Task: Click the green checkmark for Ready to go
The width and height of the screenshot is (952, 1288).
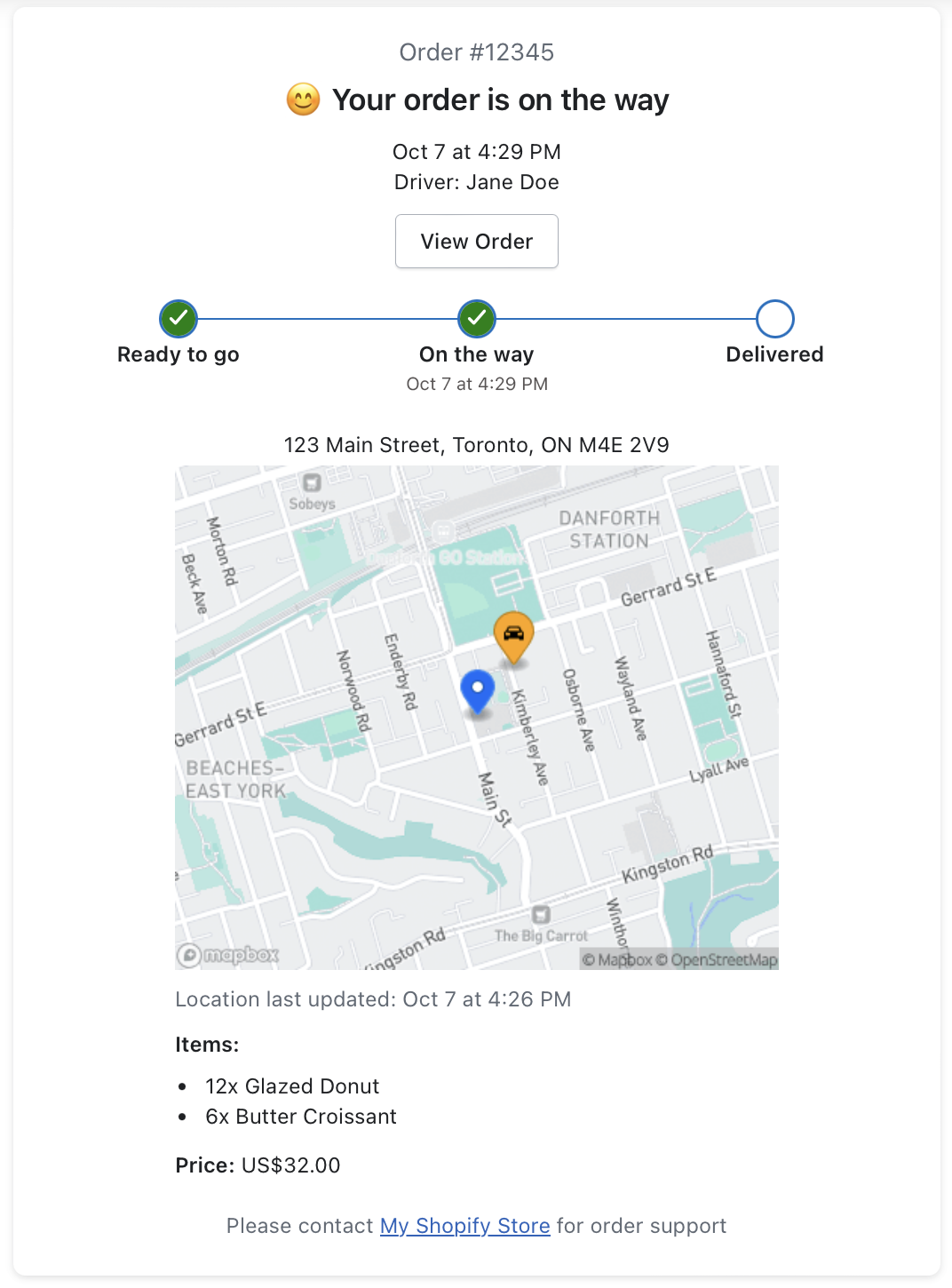Action: [x=178, y=318]
